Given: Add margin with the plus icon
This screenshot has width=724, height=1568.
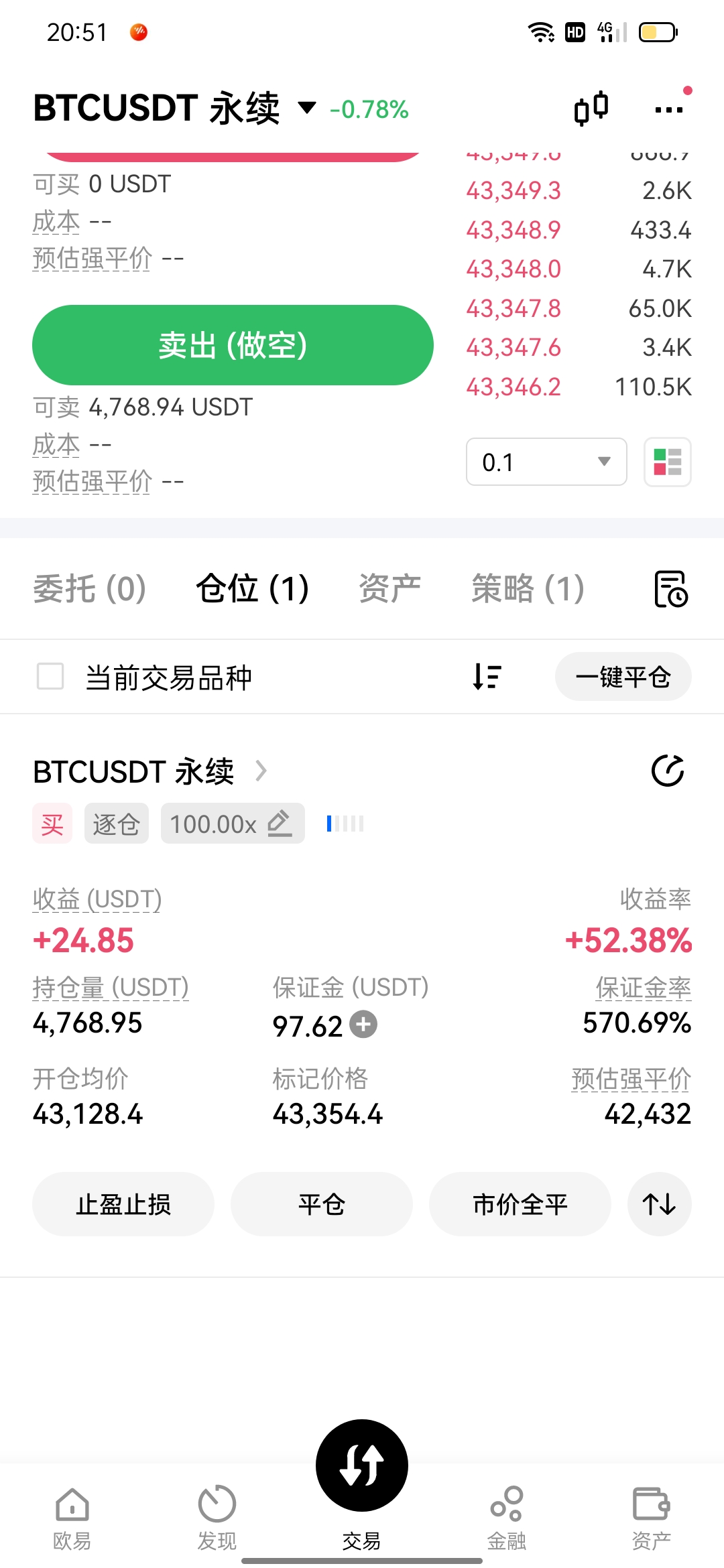Looking at the screenshot, I should tap(363, 1025).
